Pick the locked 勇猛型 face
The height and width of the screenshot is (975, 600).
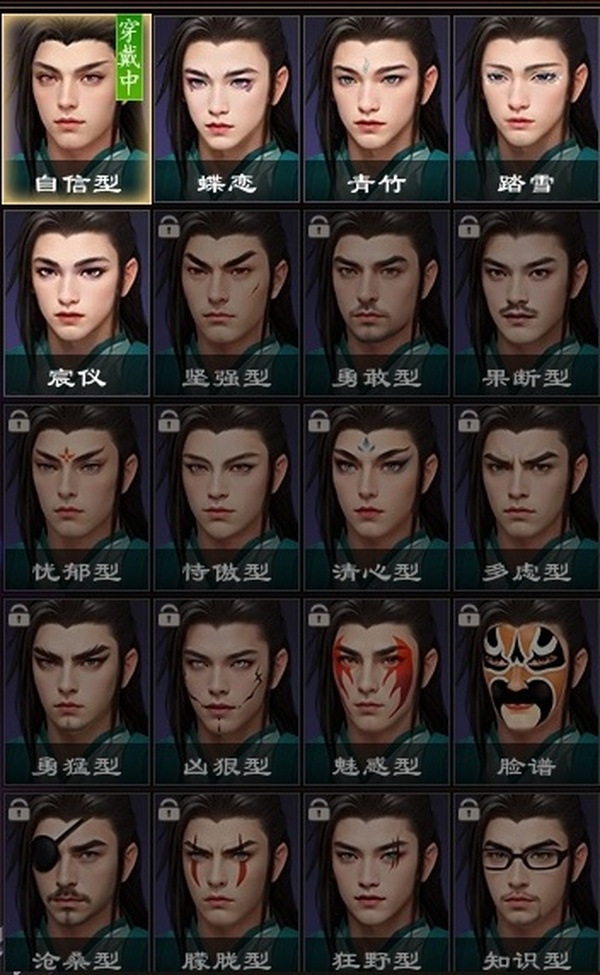coord(77,690)
